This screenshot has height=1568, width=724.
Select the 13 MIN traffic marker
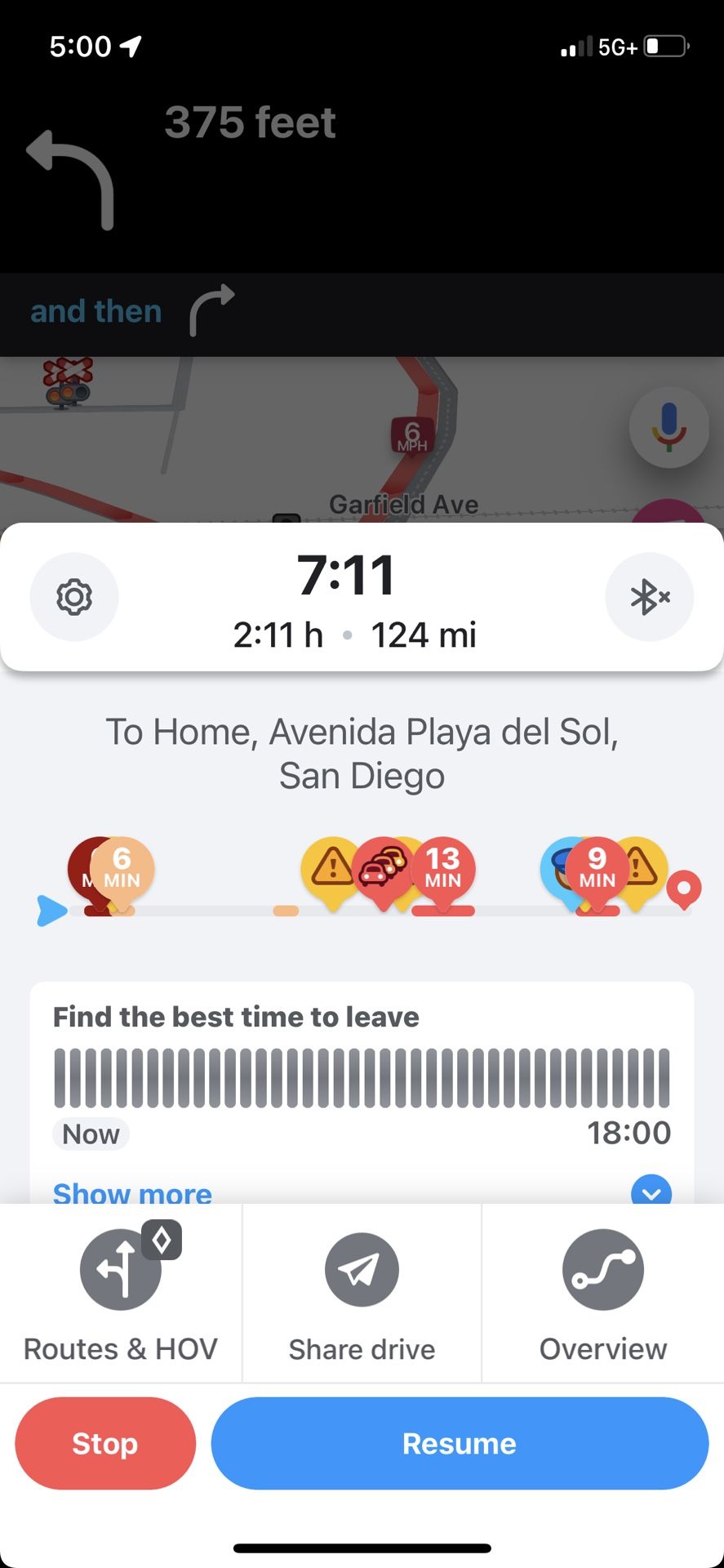coord(443,869)
